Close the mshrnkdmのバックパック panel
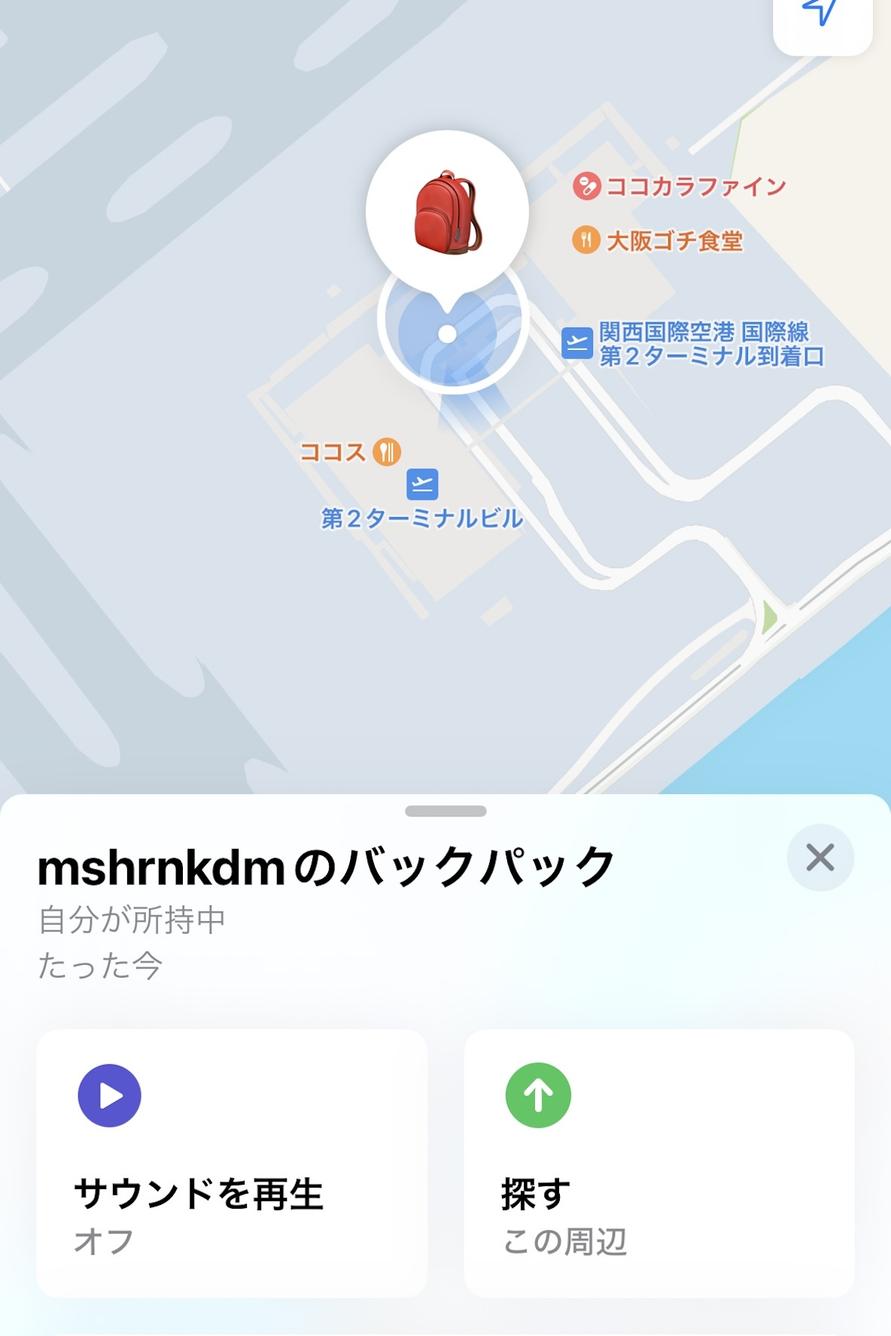 (820, 857)
